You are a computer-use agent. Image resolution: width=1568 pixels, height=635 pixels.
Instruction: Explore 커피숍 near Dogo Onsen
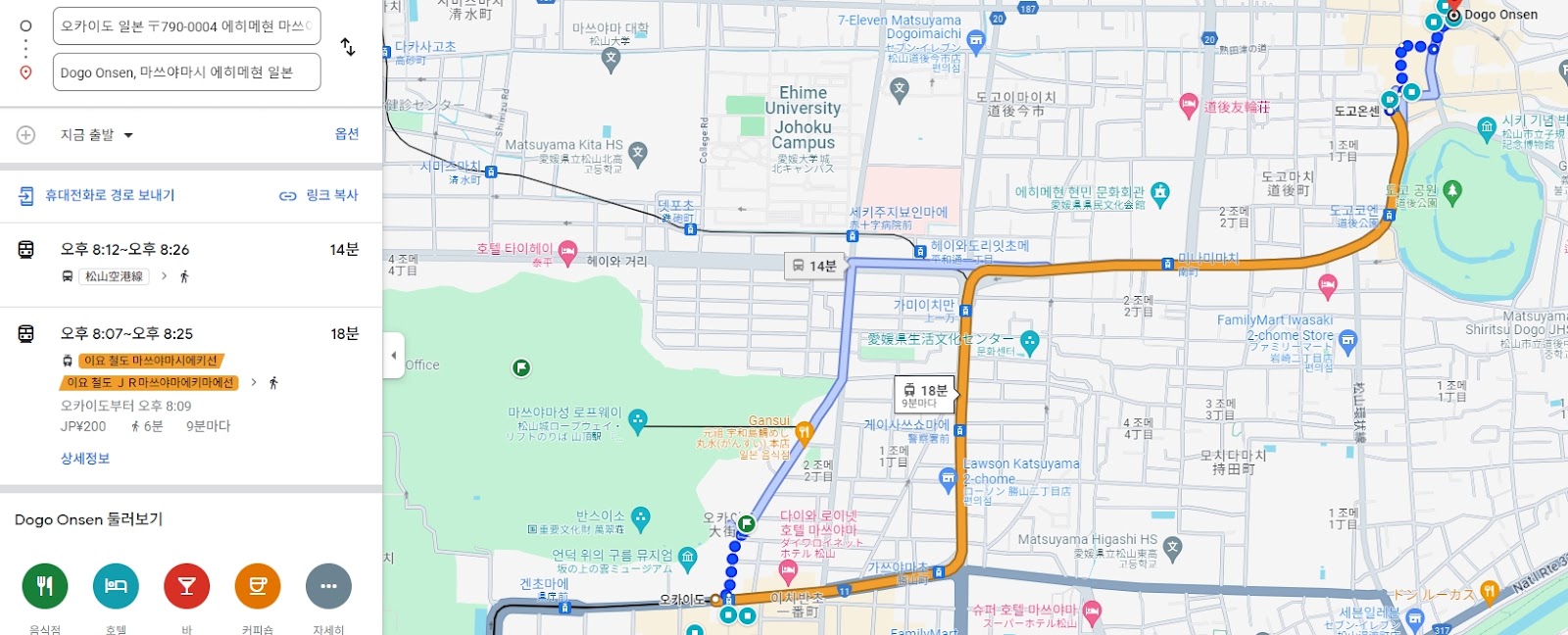[x=258, y=587]
